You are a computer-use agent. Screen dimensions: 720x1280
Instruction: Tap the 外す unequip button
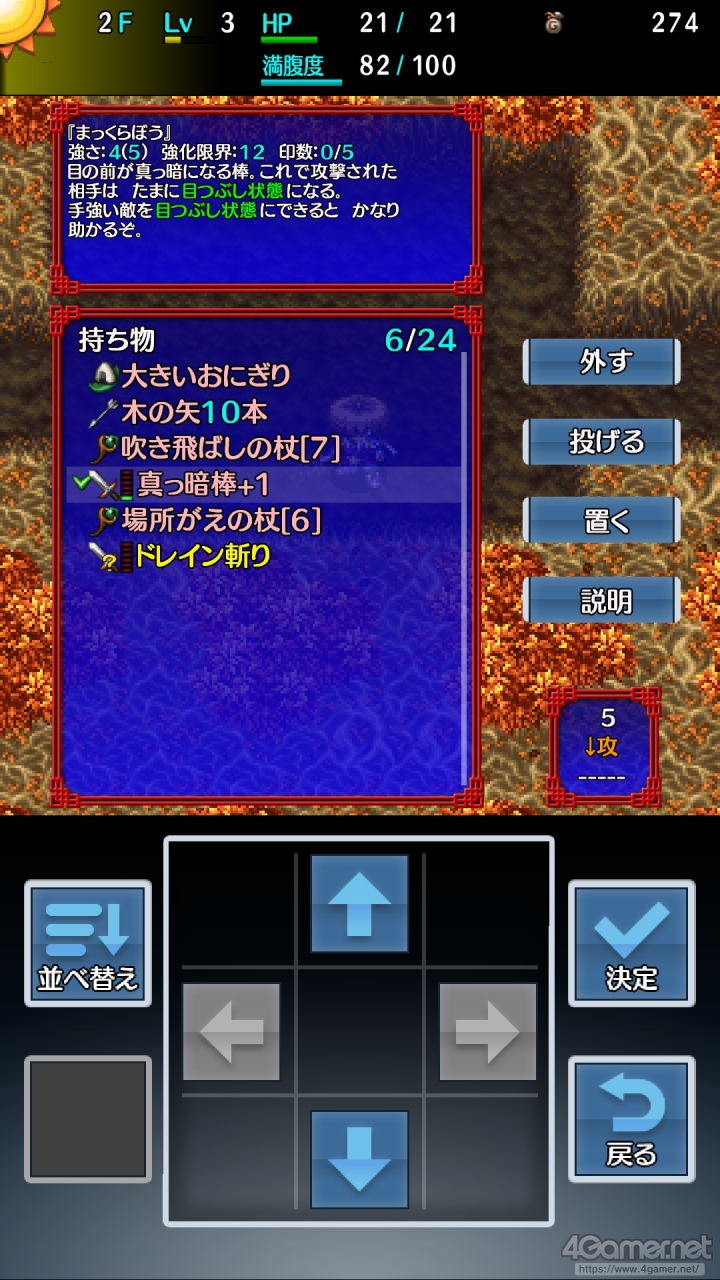tap(602, 362)
